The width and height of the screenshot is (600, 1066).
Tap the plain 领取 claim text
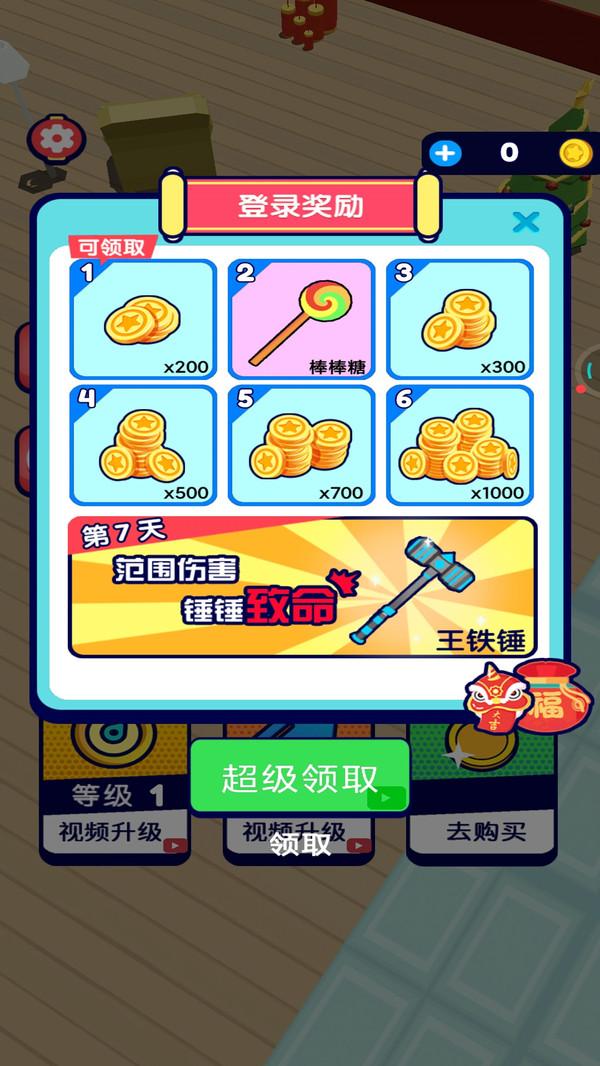tap(300, 844)
